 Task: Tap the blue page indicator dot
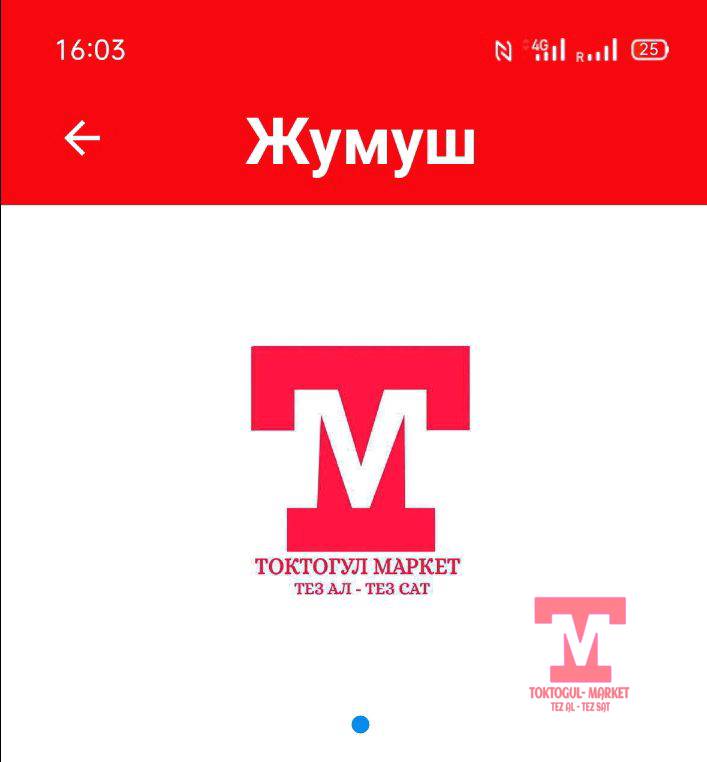coord(360,724)
